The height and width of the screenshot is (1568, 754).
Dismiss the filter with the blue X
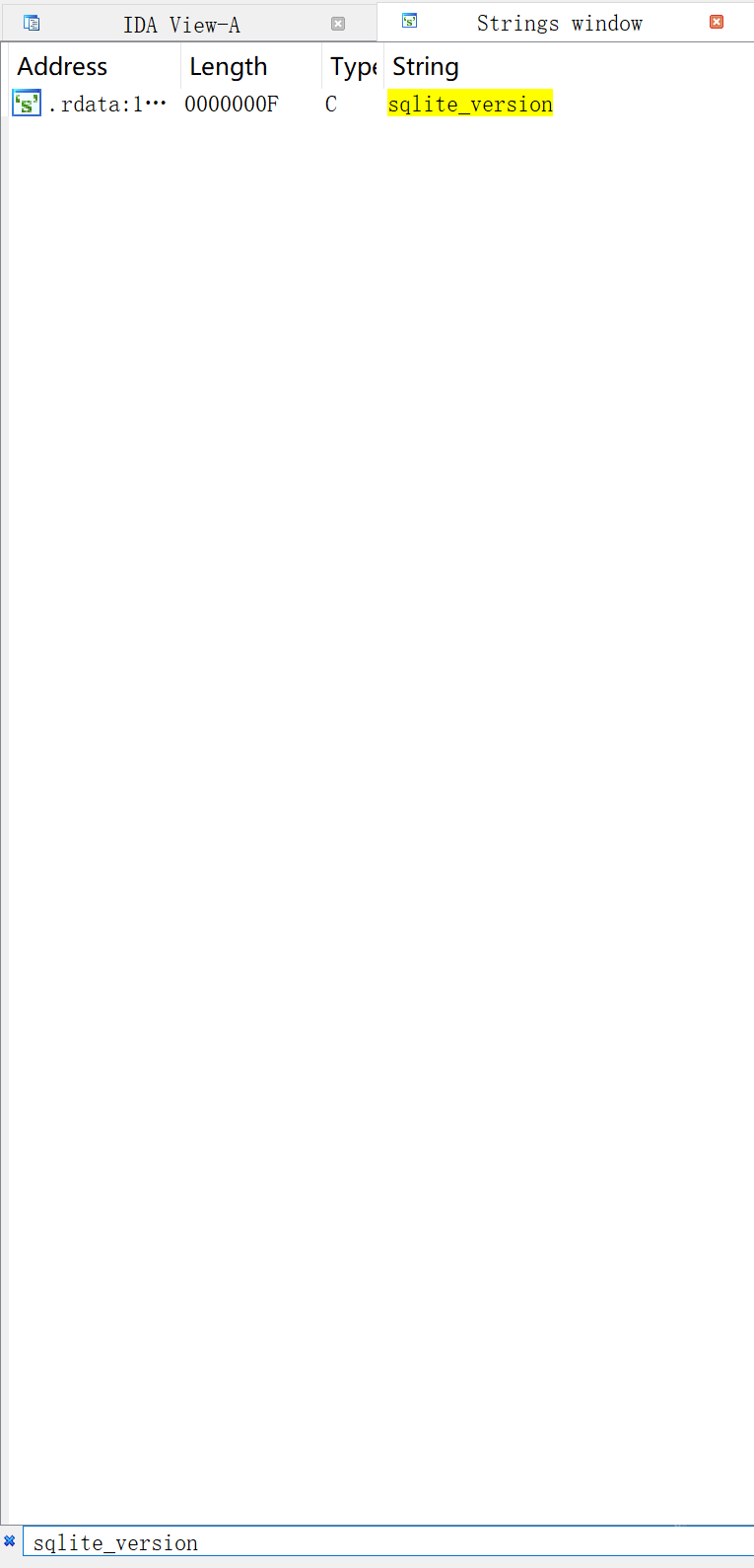coord(10,1540)
